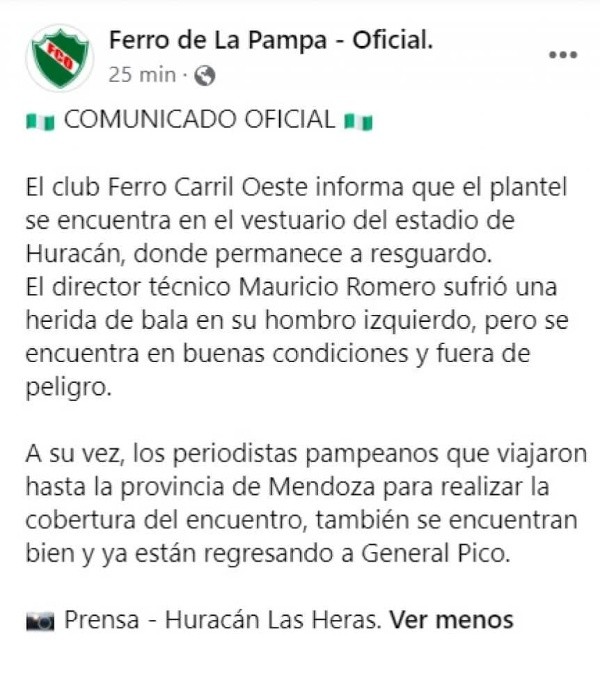
Task: Open the 25 min post timestamp
Action: [142, 74]
